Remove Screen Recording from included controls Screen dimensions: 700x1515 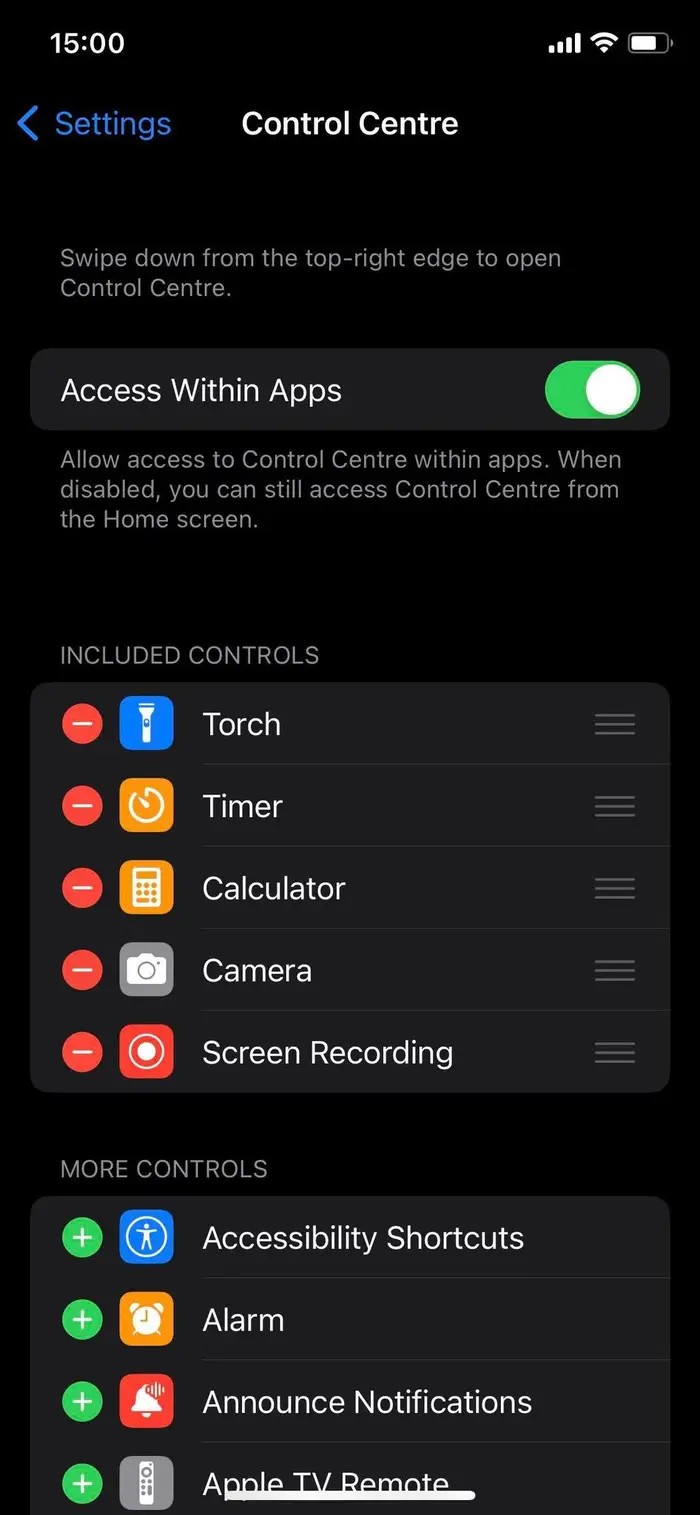click(82, 1052)
